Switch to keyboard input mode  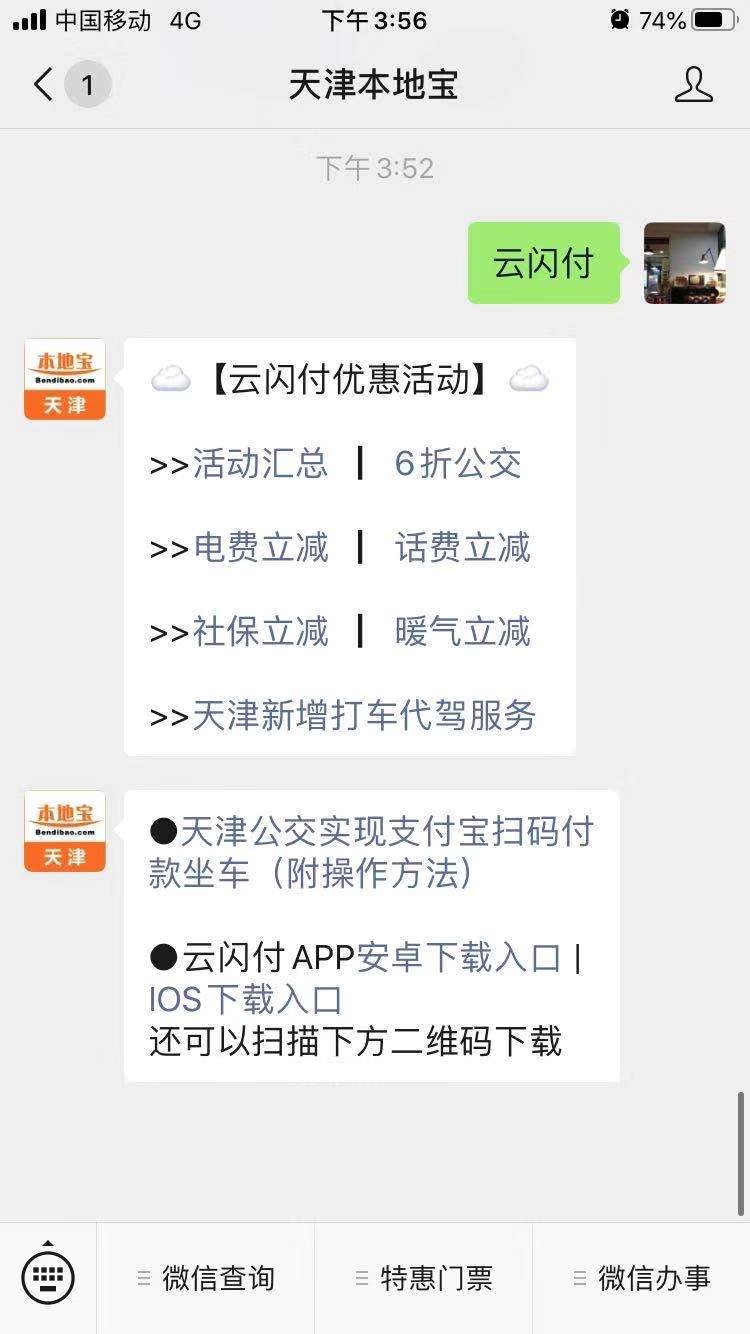point(48,1277)
